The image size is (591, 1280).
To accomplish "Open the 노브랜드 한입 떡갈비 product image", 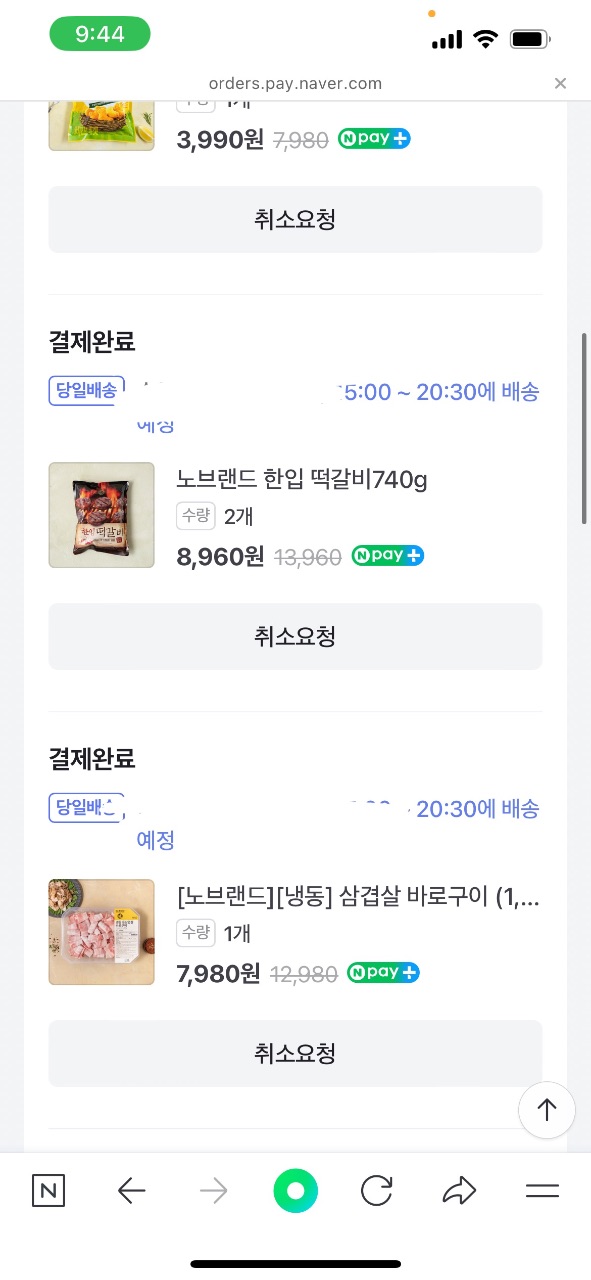I will pos(102,515).
